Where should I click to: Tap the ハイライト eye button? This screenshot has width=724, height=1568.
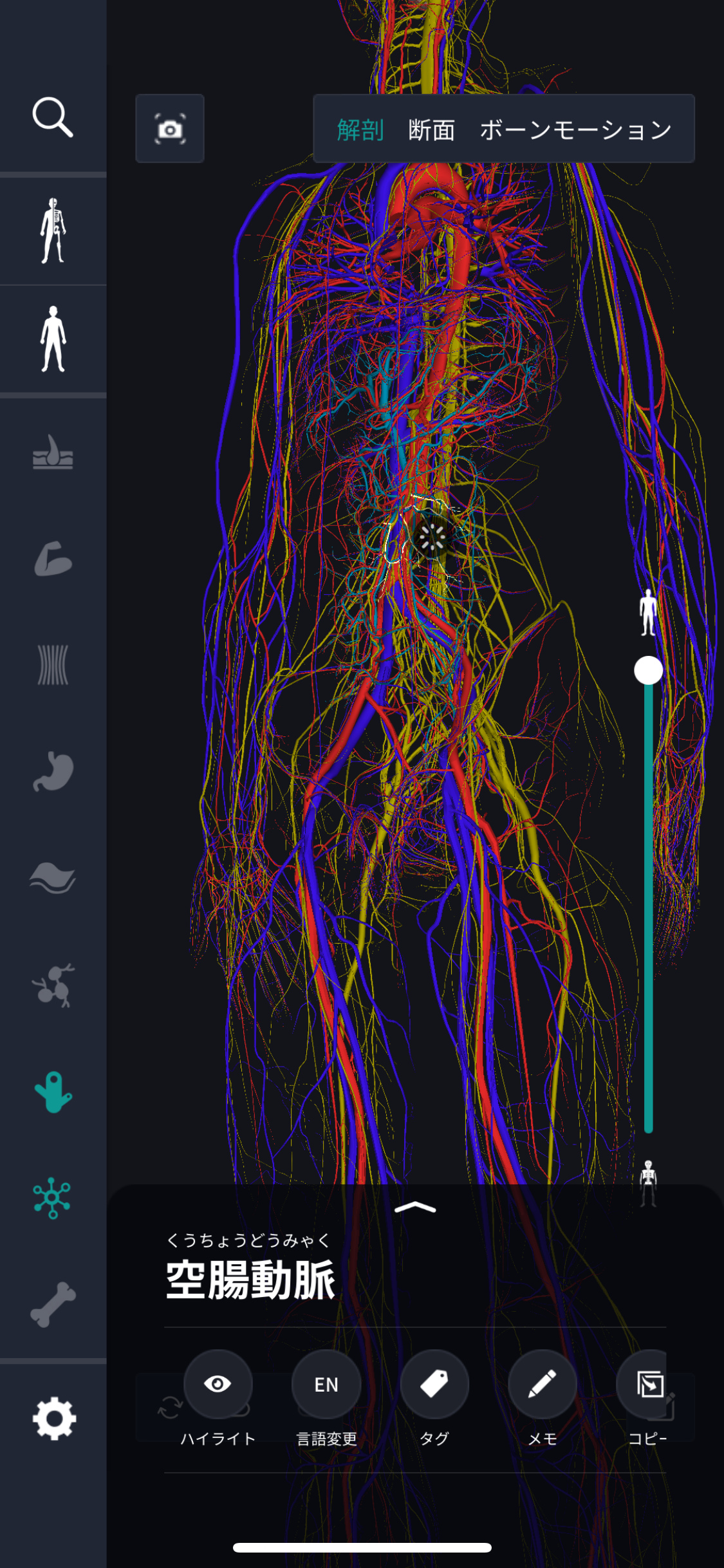218,1384
